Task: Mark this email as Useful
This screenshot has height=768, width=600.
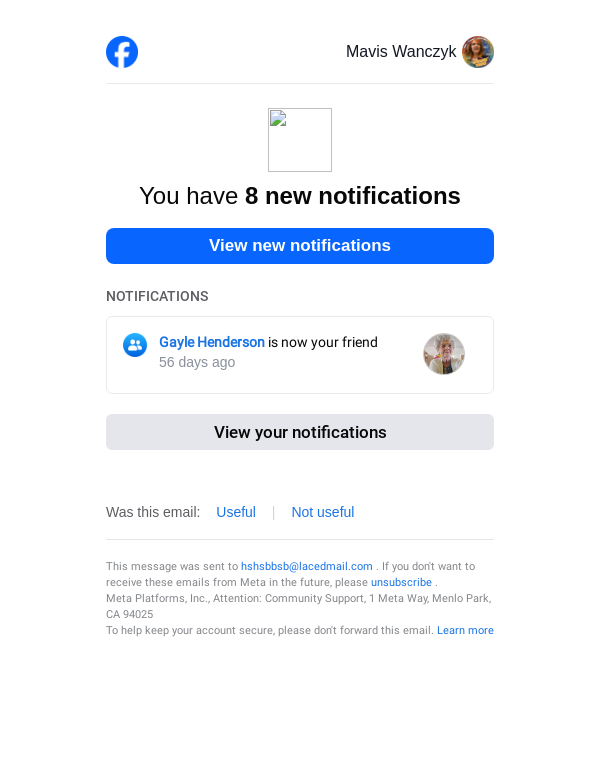Action: pos(236,512)
